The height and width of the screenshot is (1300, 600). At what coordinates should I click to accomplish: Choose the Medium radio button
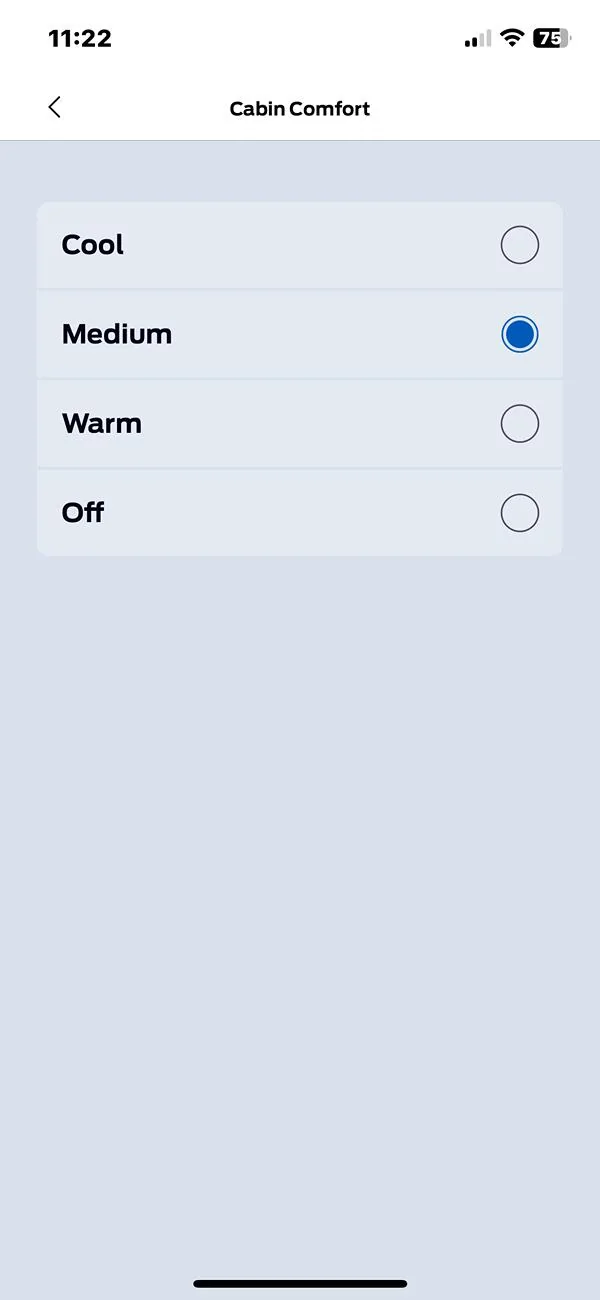click(x=519, y=334)
